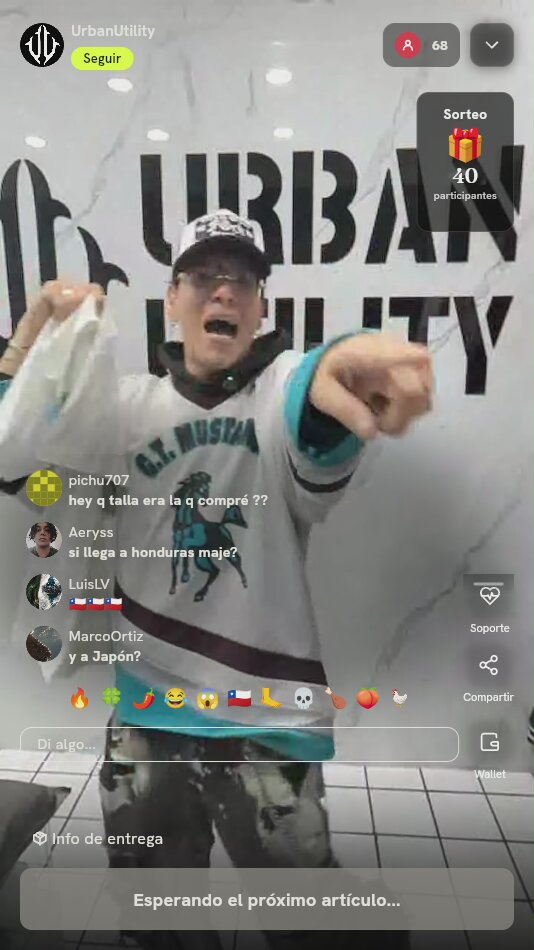Screen dimensions: 534x950
Task: Send the fire emoji reaction
Action: click(79, 698)
